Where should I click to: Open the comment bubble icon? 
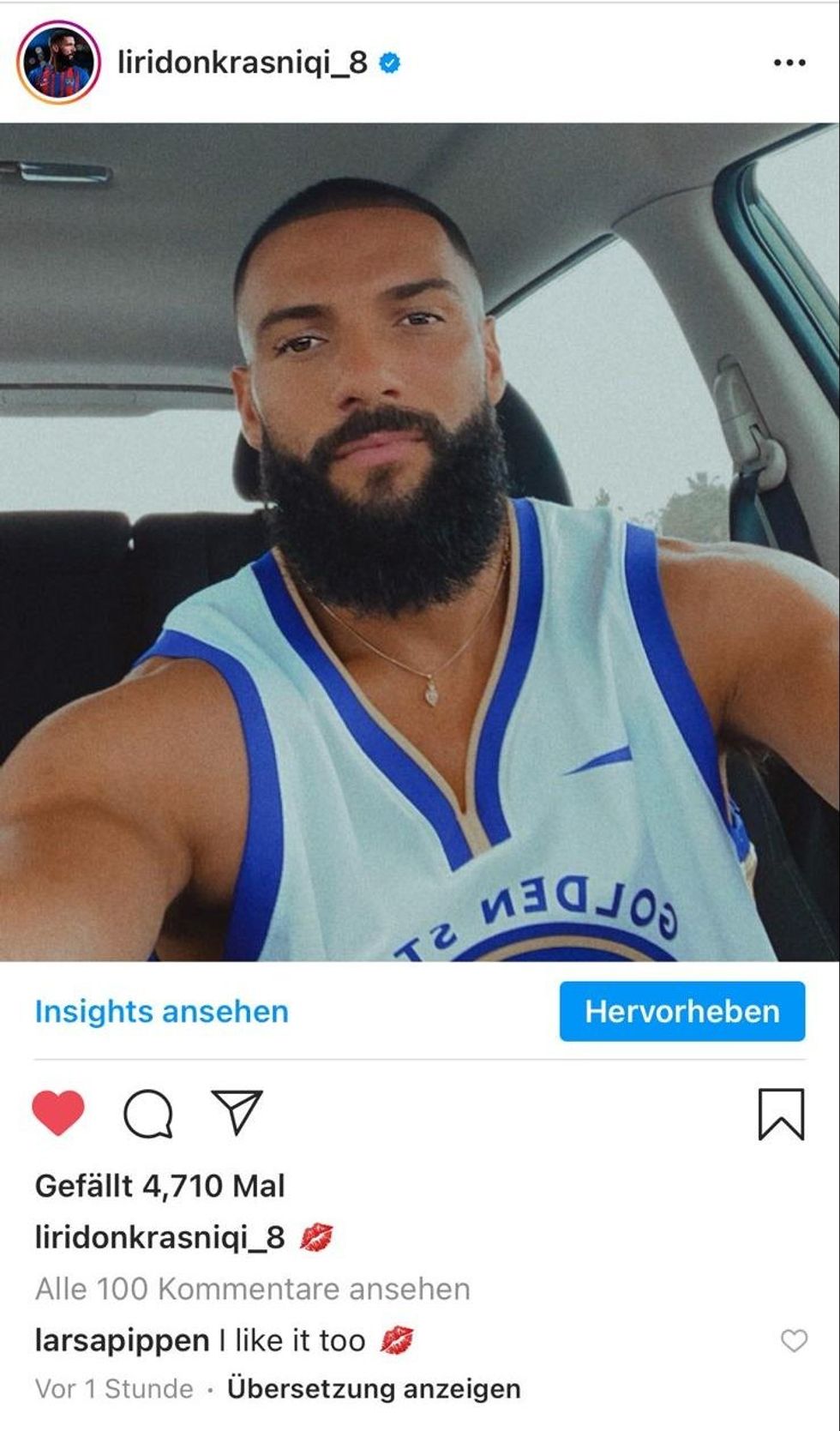coord(148,1114)
